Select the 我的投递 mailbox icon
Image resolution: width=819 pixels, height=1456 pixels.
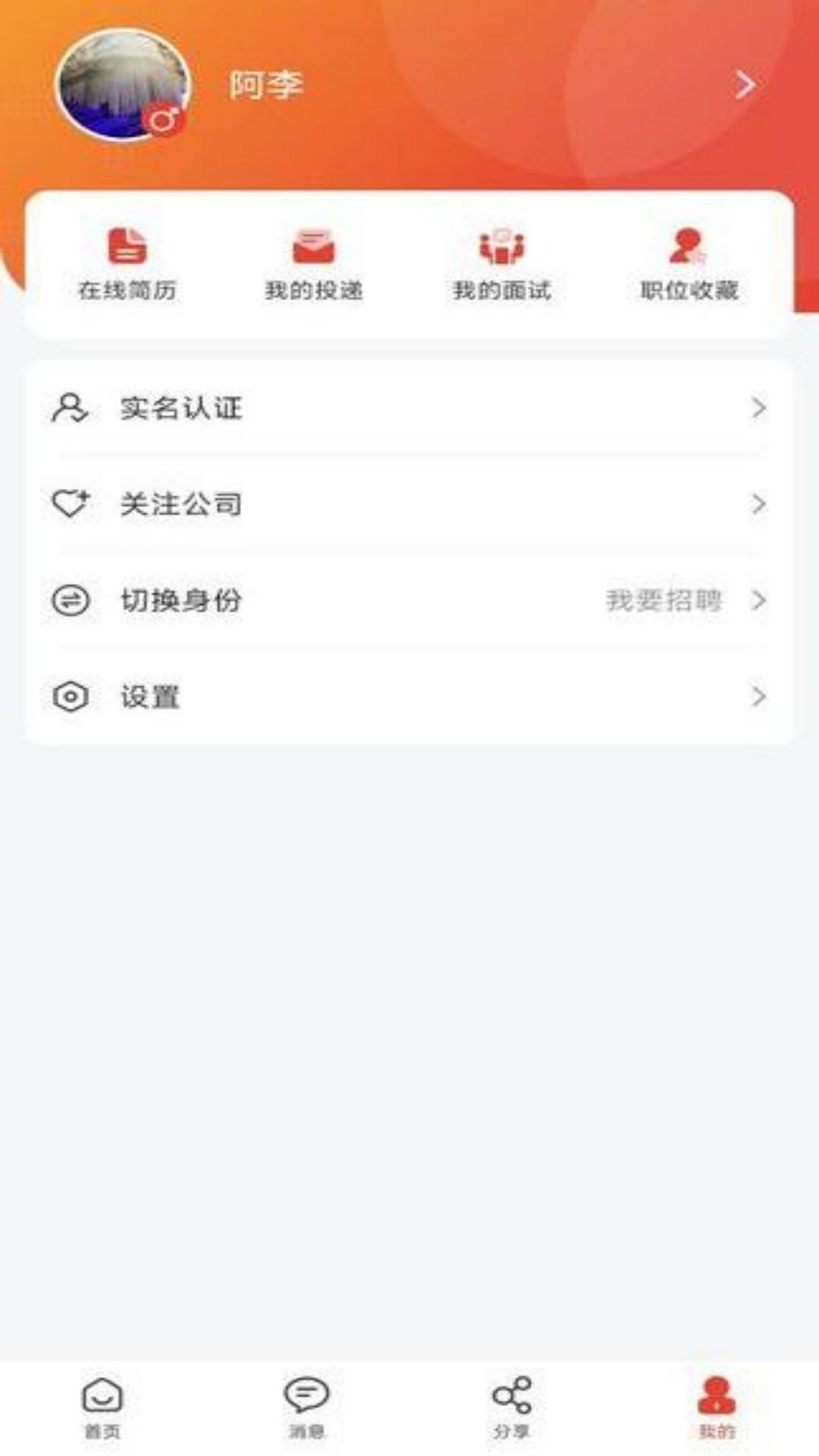click(x=313, y=245)
